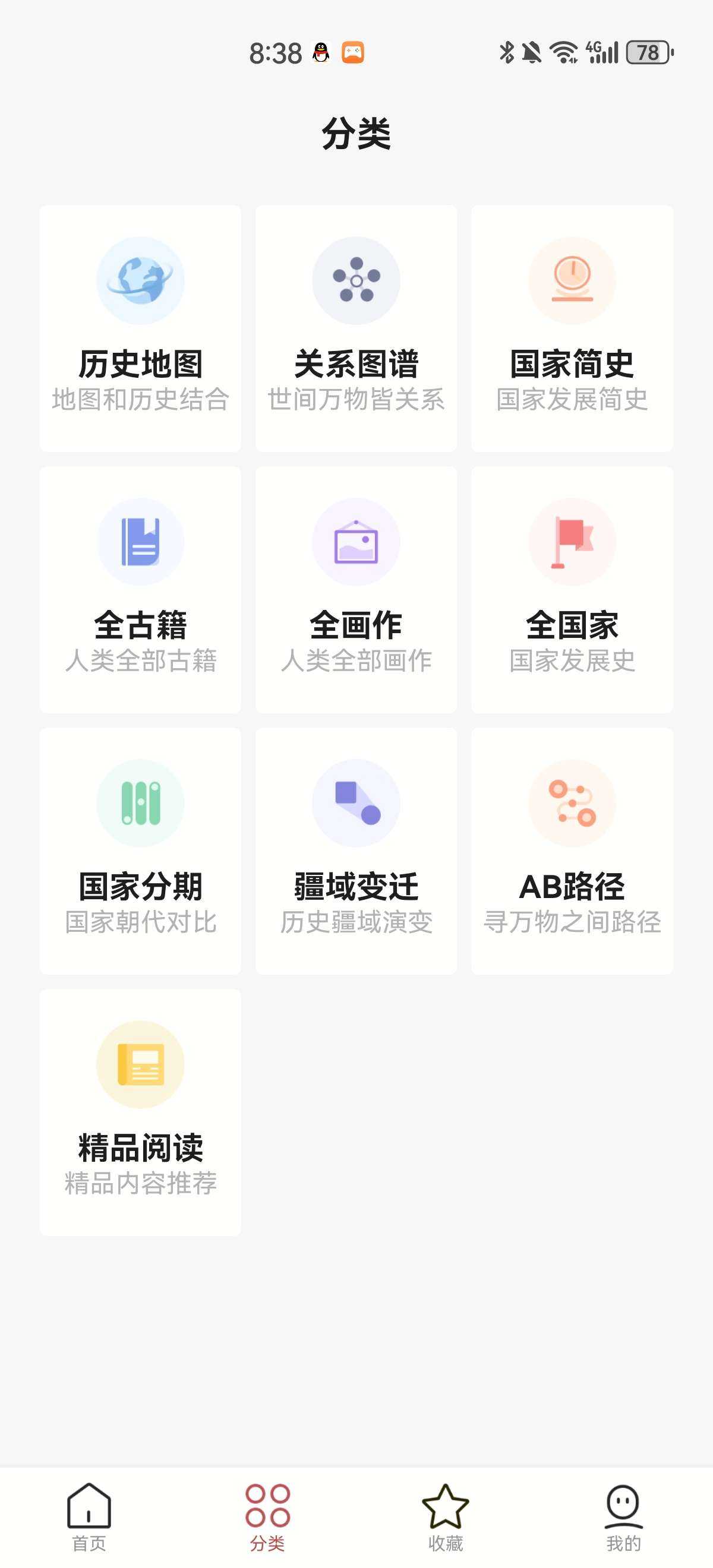Open the 关系图谱 category card
This screenshot has width=713, height=1568.
[356, 328]
